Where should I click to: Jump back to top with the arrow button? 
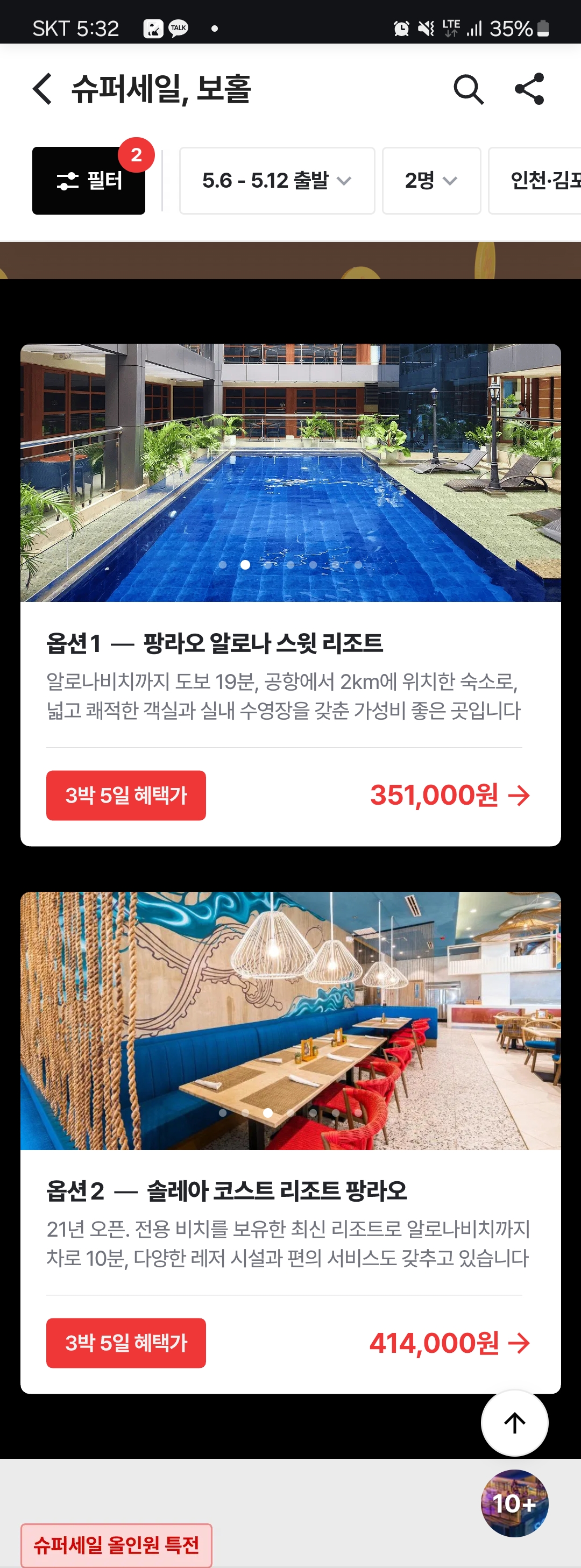pyautogui.click(x=515, y=1423)
